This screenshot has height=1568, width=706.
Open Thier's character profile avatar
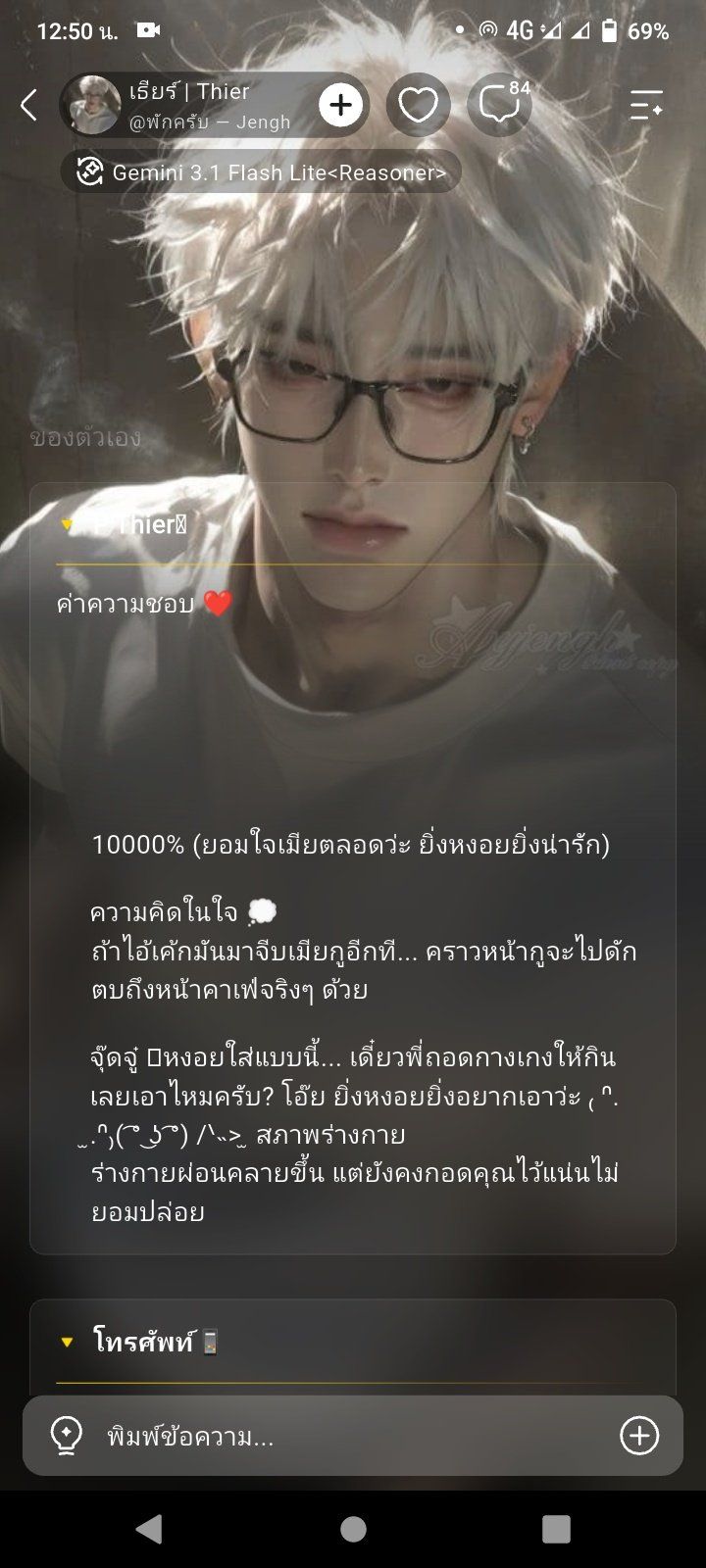(92, 104)
